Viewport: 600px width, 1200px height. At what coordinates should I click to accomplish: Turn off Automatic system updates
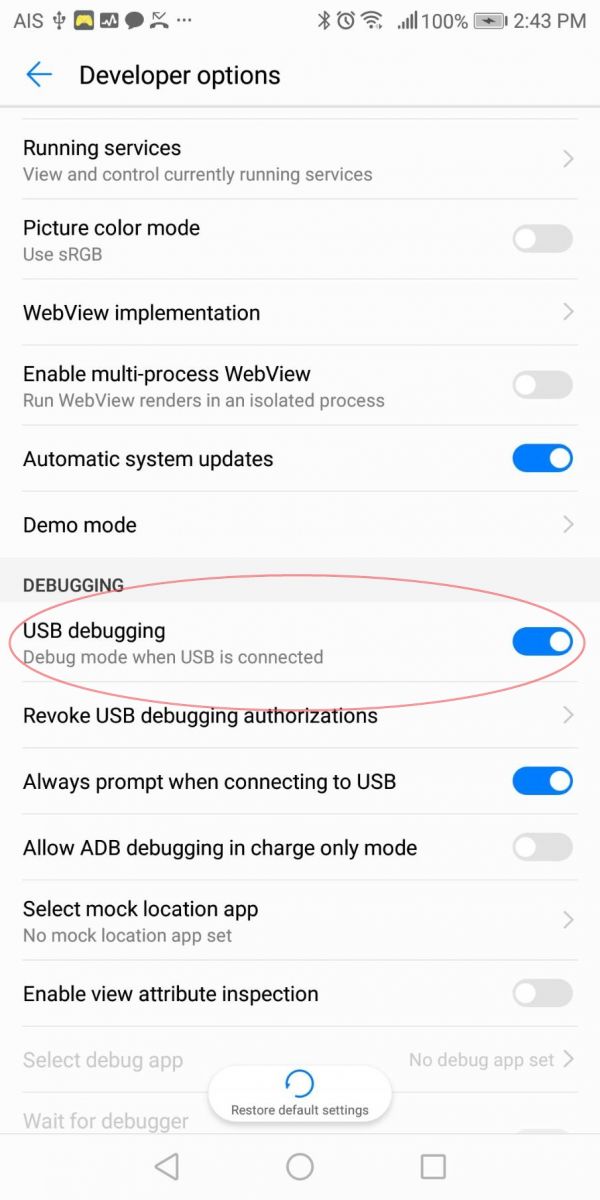(x=543, y=459)
